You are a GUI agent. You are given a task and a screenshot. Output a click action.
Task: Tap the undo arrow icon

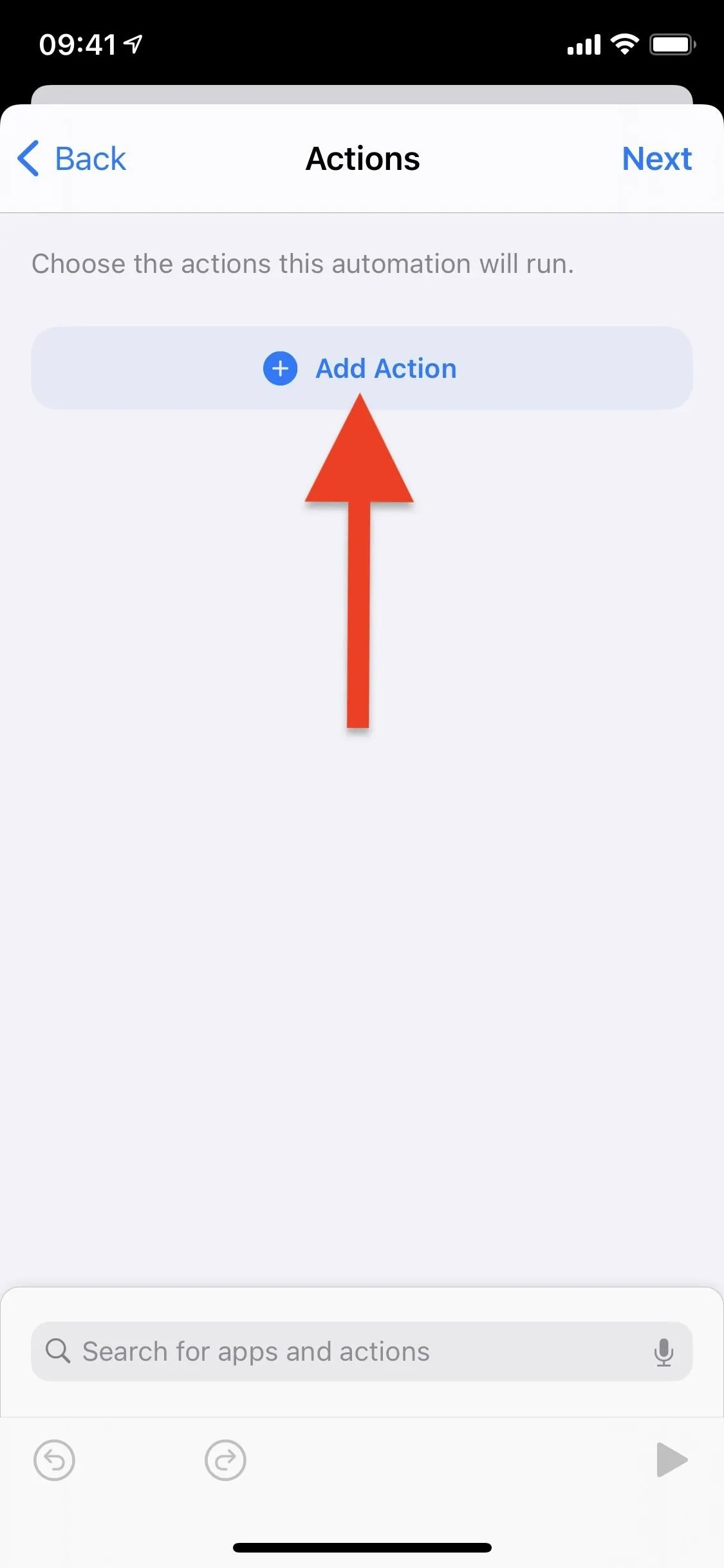pyautogui.click(x=54, y=1460)
